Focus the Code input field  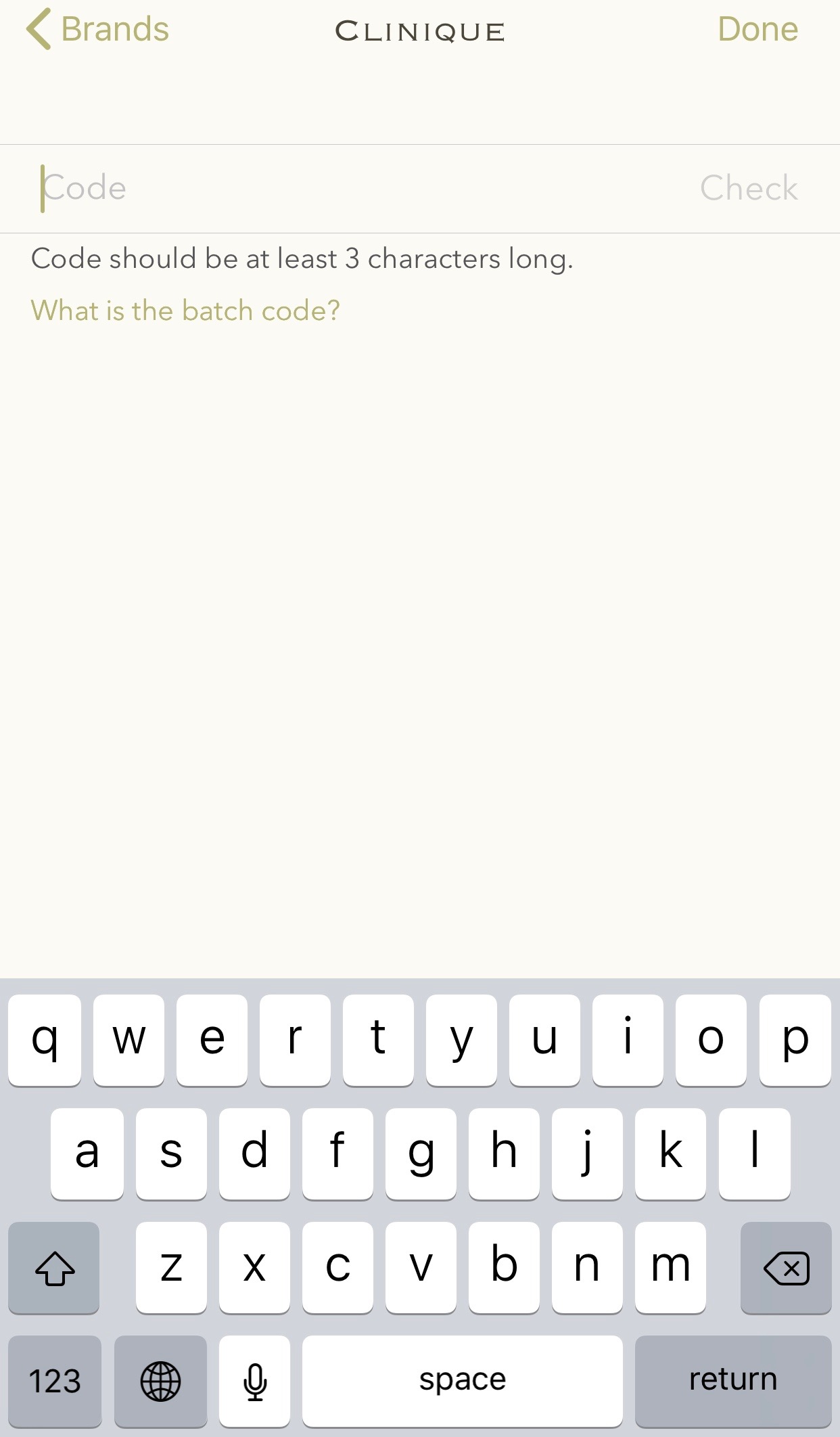coord(338,188)
